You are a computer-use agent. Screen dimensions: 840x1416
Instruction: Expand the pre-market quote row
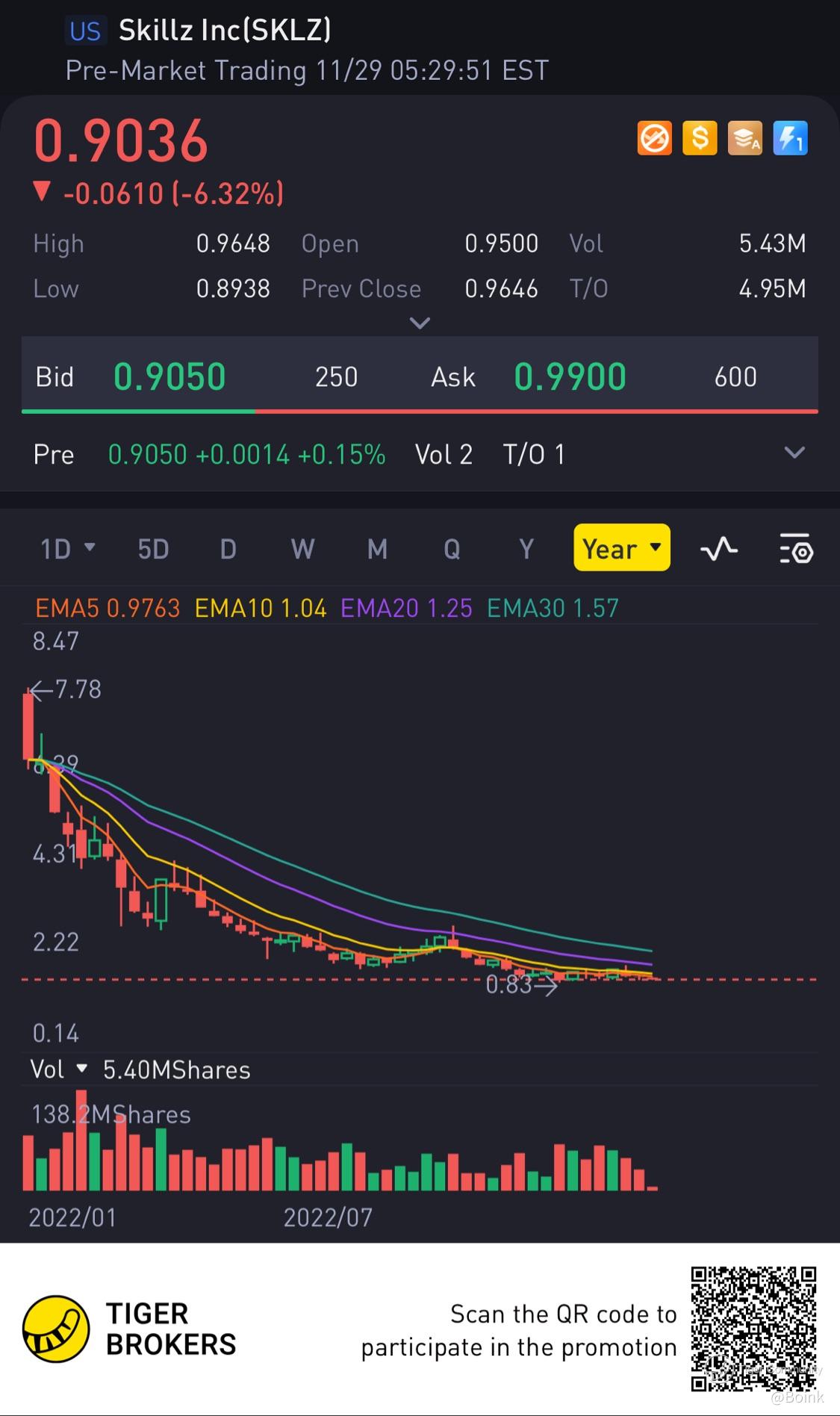(794, 453)
